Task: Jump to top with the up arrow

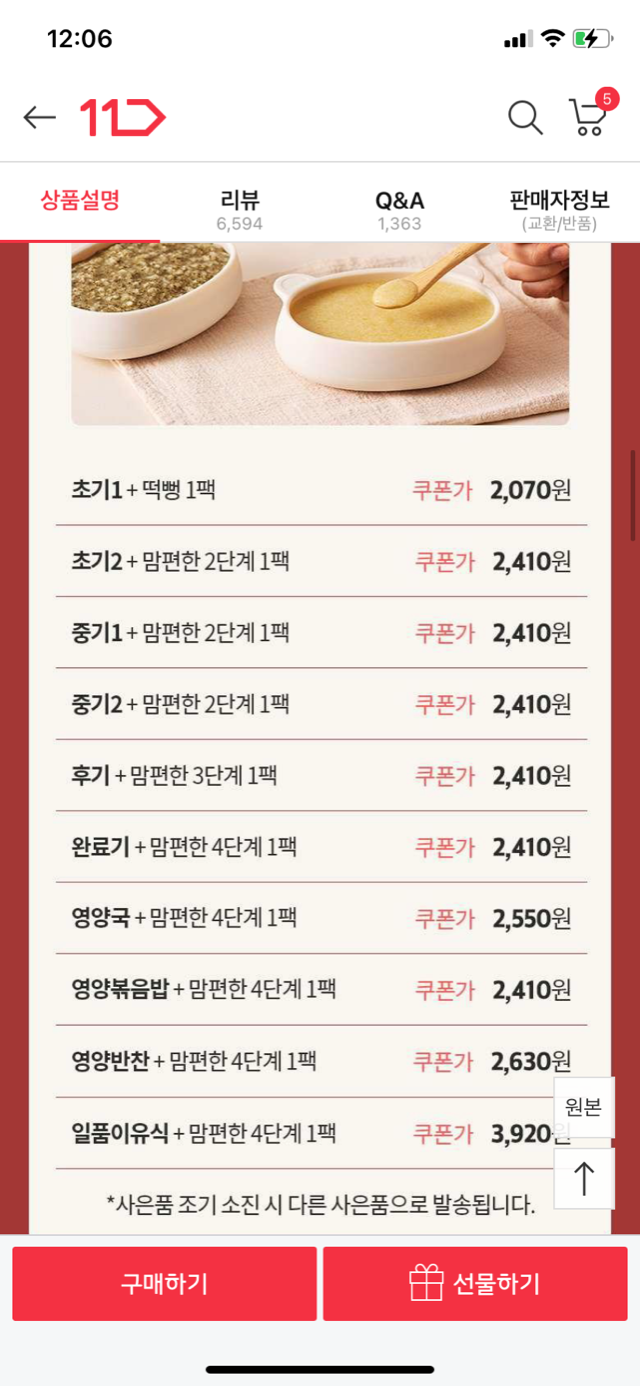Action: (x=584, y=1177)
